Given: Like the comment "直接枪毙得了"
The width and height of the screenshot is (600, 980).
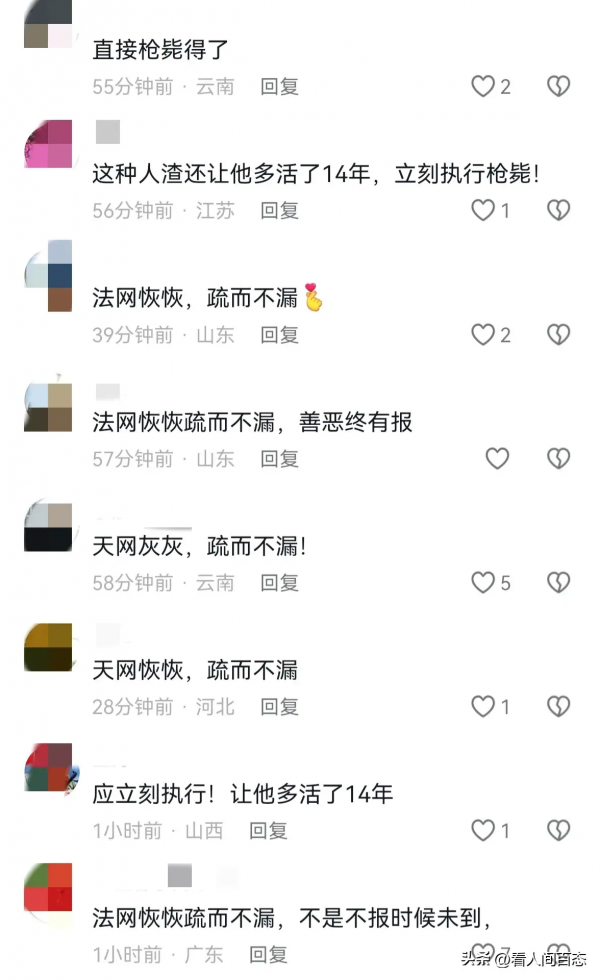Looking at the screenshot, I should [484, 87].
